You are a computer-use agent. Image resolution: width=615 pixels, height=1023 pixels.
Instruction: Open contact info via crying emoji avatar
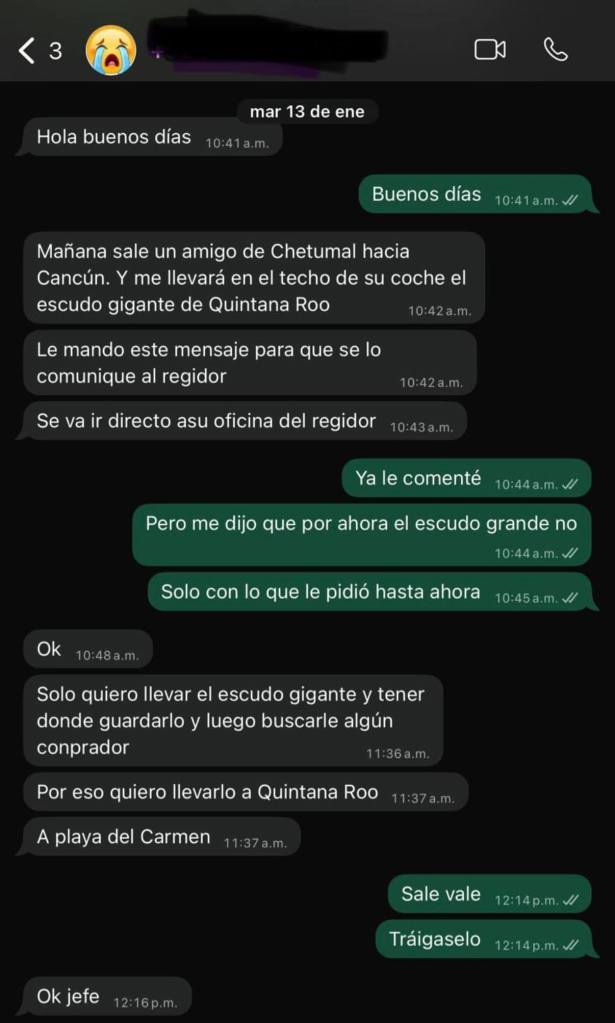[x=110, y=50]
